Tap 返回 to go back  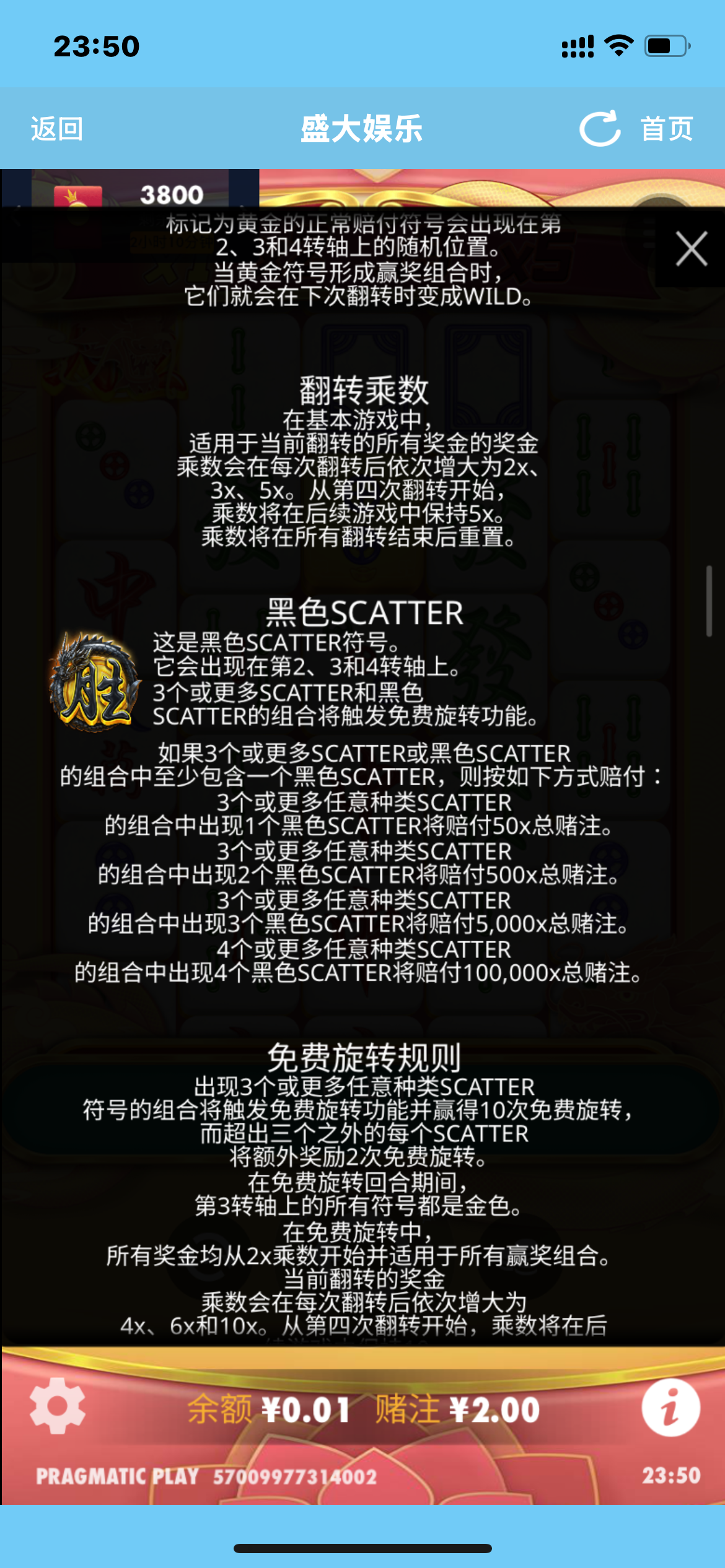(x=57, y=129)
